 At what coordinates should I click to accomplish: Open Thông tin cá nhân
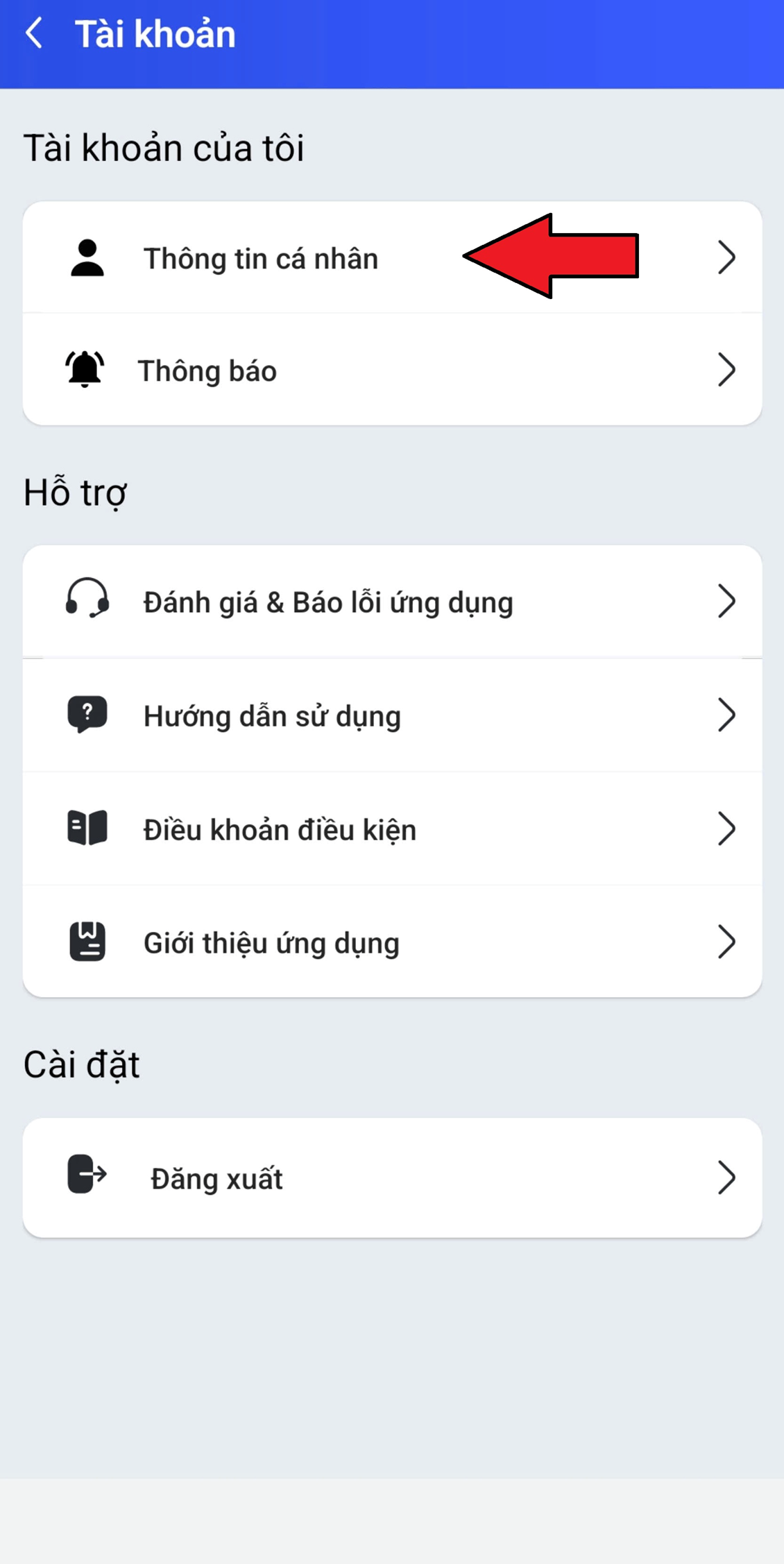pyautogui.click(x=392, y=257)
